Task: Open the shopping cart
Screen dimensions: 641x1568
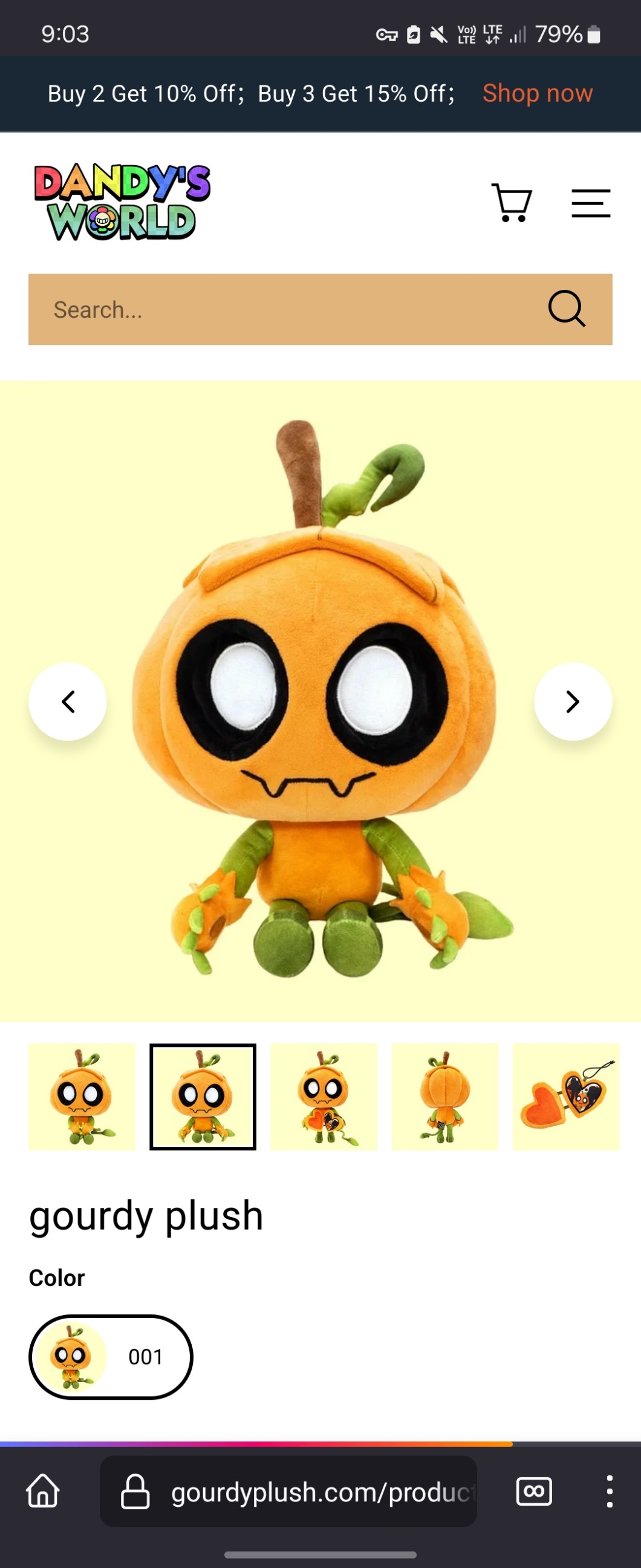Action: pos(512,203)
